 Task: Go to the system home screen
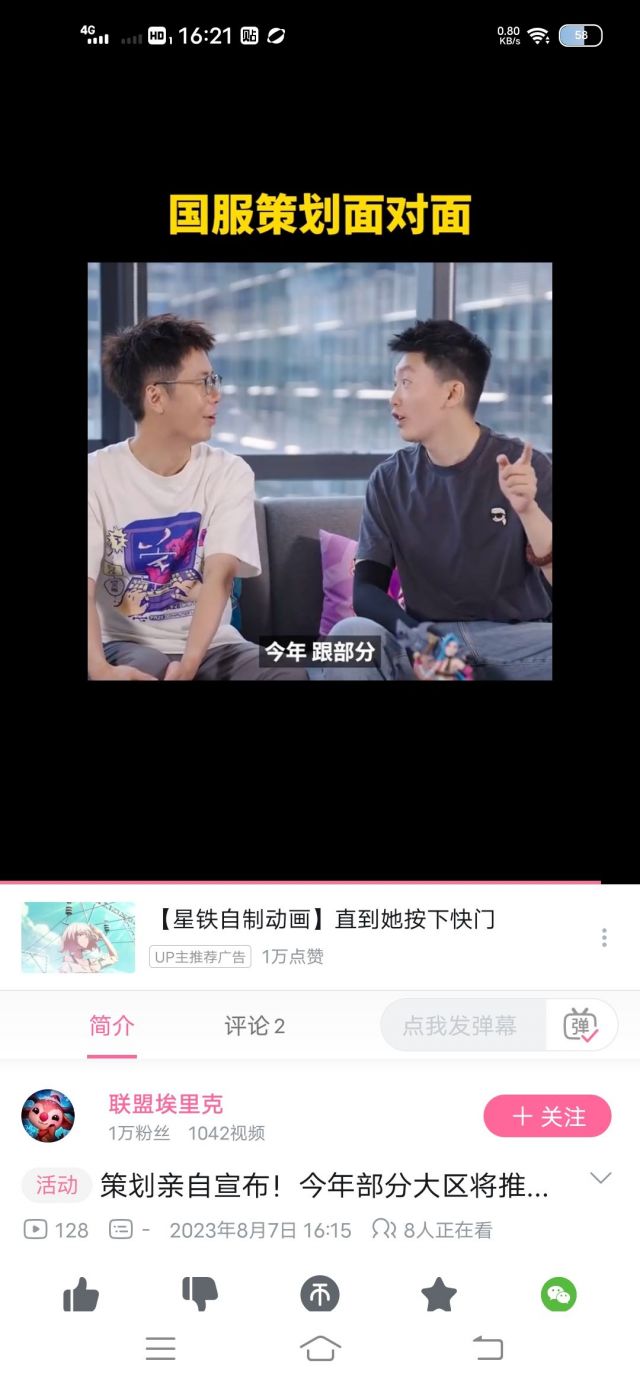coord(320,1348)
